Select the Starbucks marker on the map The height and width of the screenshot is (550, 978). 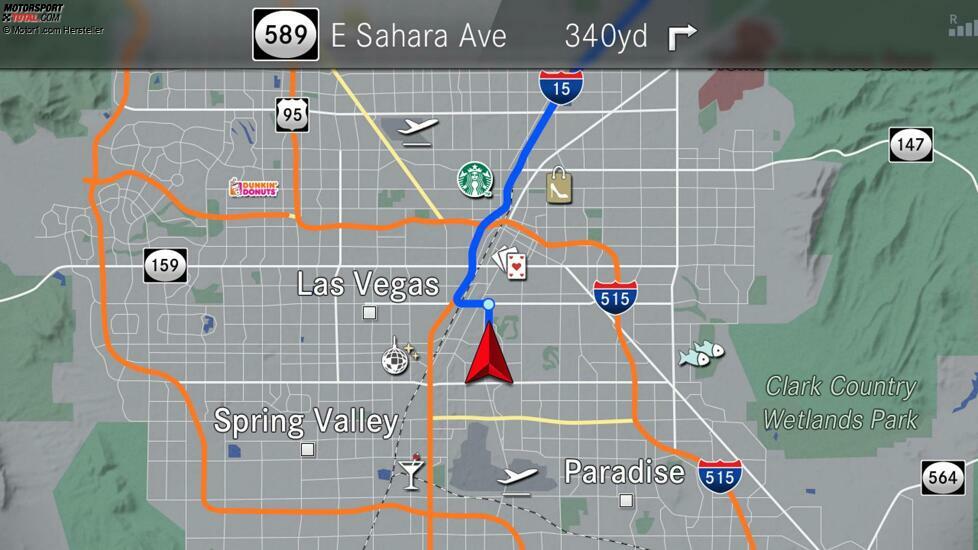(475, 180)
